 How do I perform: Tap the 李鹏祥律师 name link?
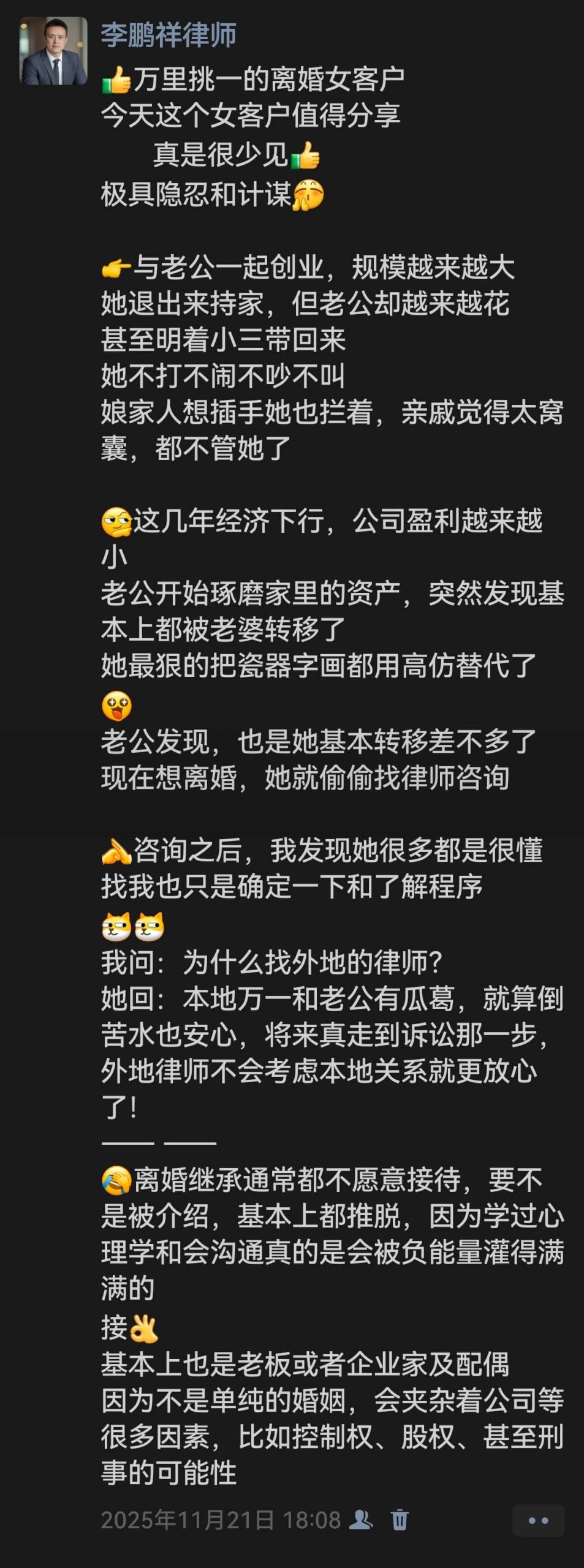tap(169, 36)
